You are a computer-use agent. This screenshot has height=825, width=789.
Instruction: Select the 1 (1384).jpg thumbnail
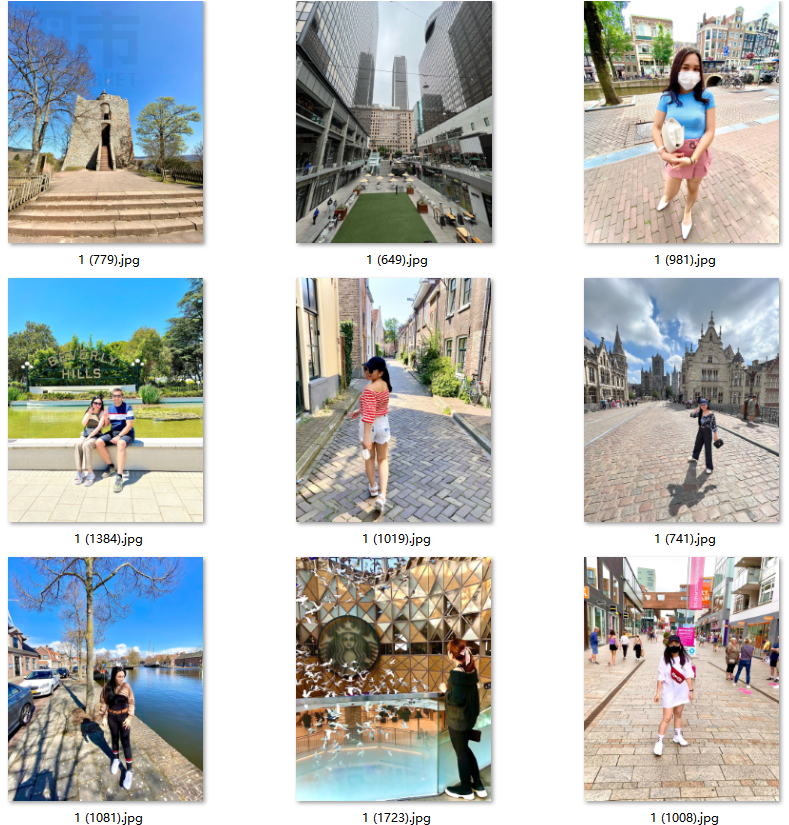click(x=105, y=400)
